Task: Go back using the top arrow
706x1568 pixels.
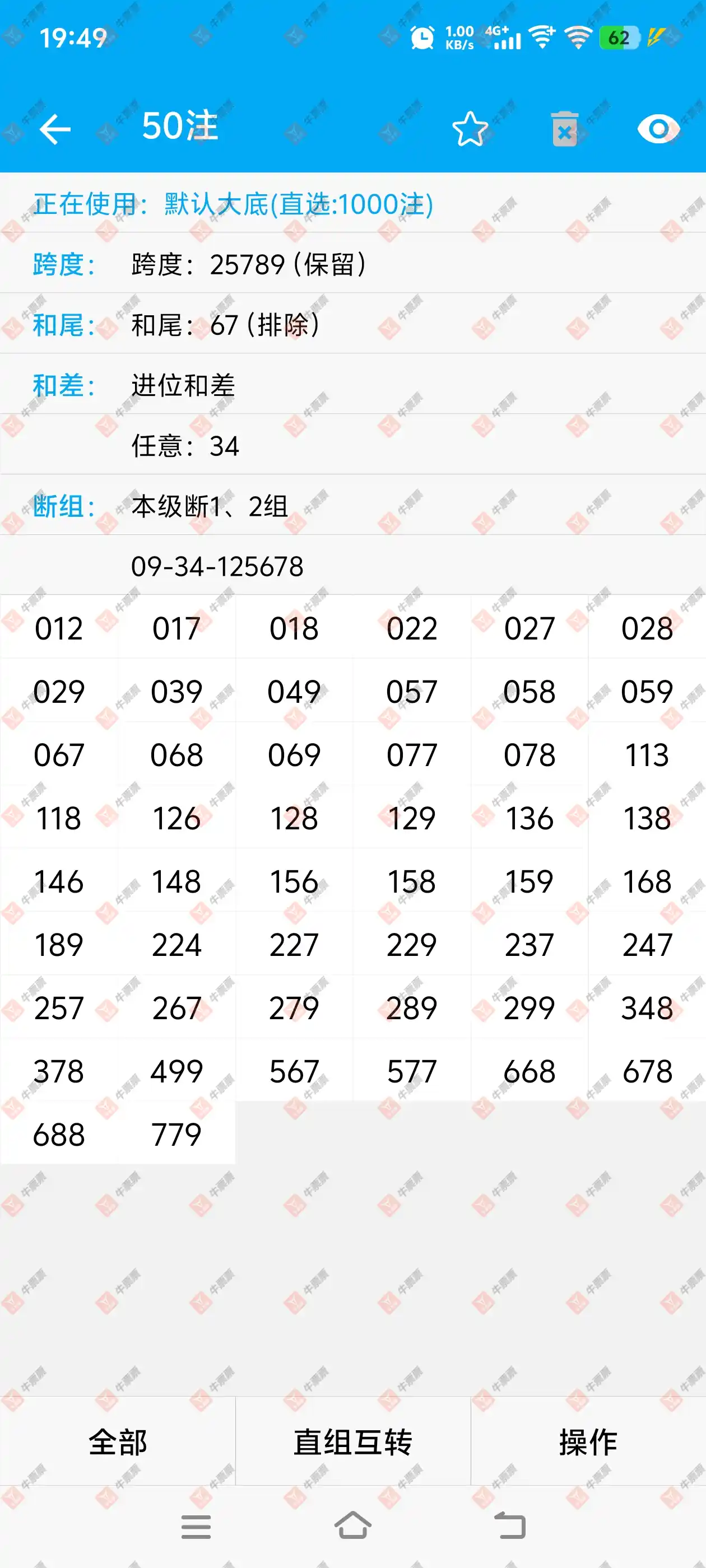Action: [55, 129]
